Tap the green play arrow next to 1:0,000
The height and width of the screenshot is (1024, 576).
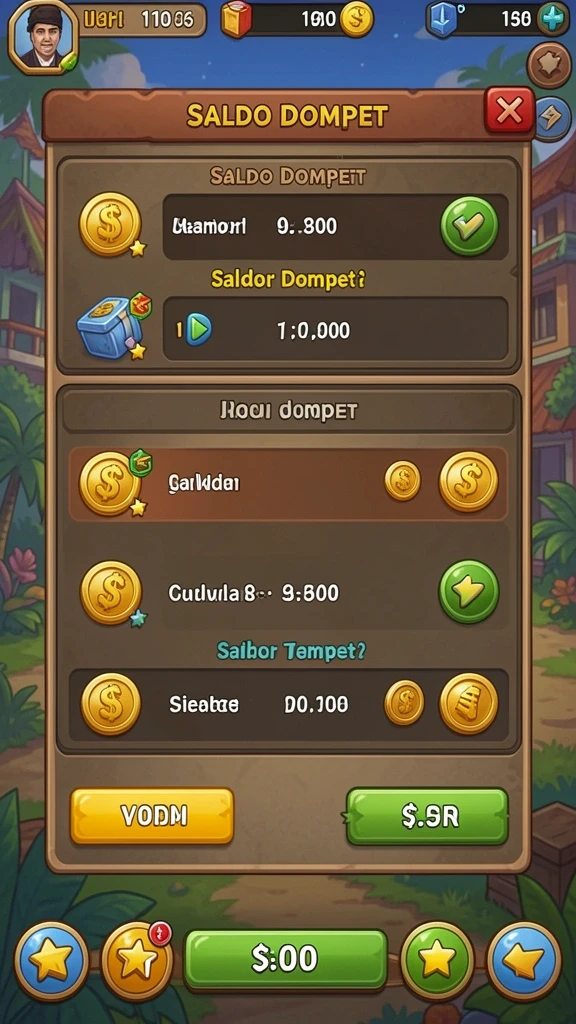pos(199,330)
